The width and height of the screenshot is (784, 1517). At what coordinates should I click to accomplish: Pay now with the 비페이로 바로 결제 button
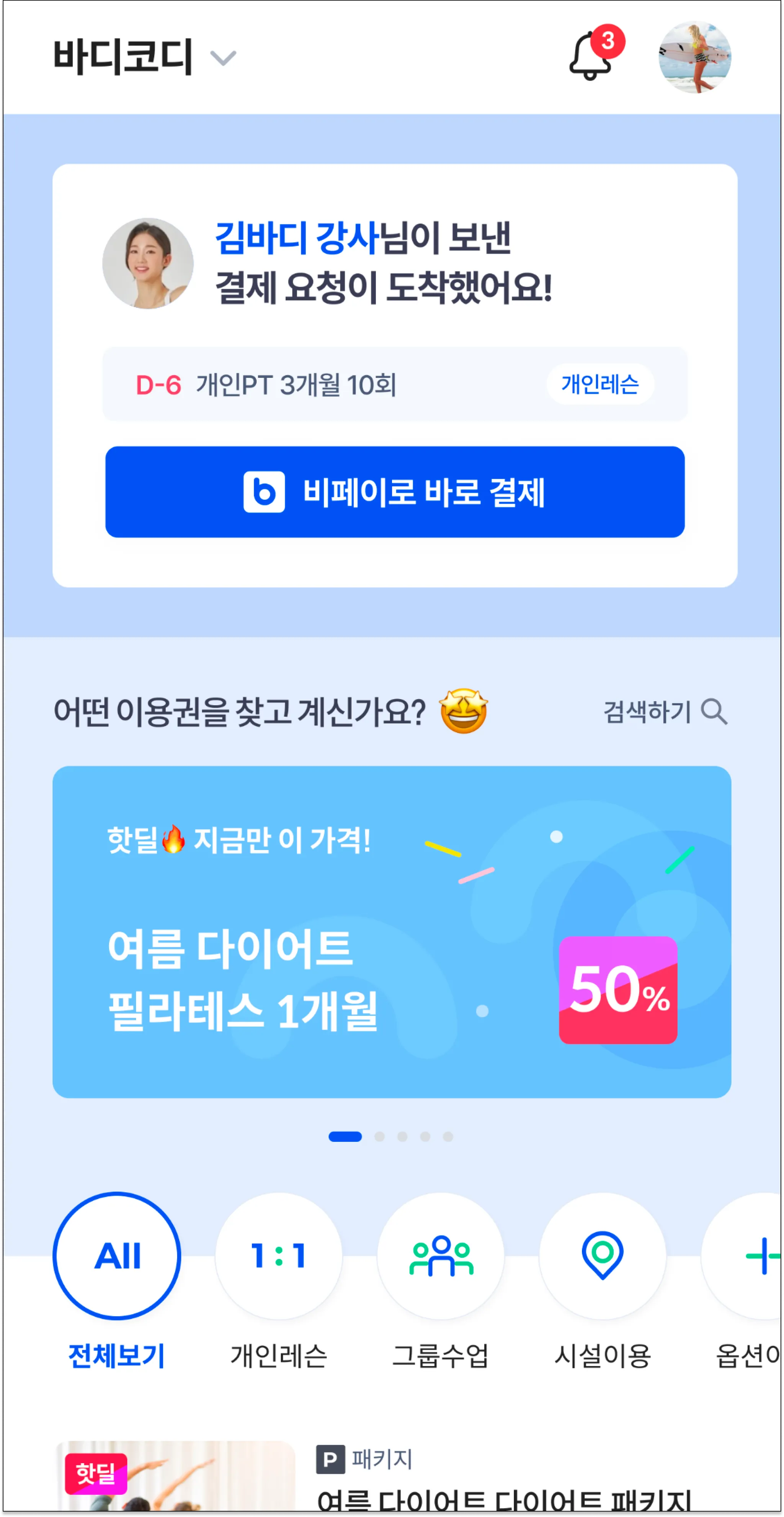pyautogui.click(x=394, y=492)
